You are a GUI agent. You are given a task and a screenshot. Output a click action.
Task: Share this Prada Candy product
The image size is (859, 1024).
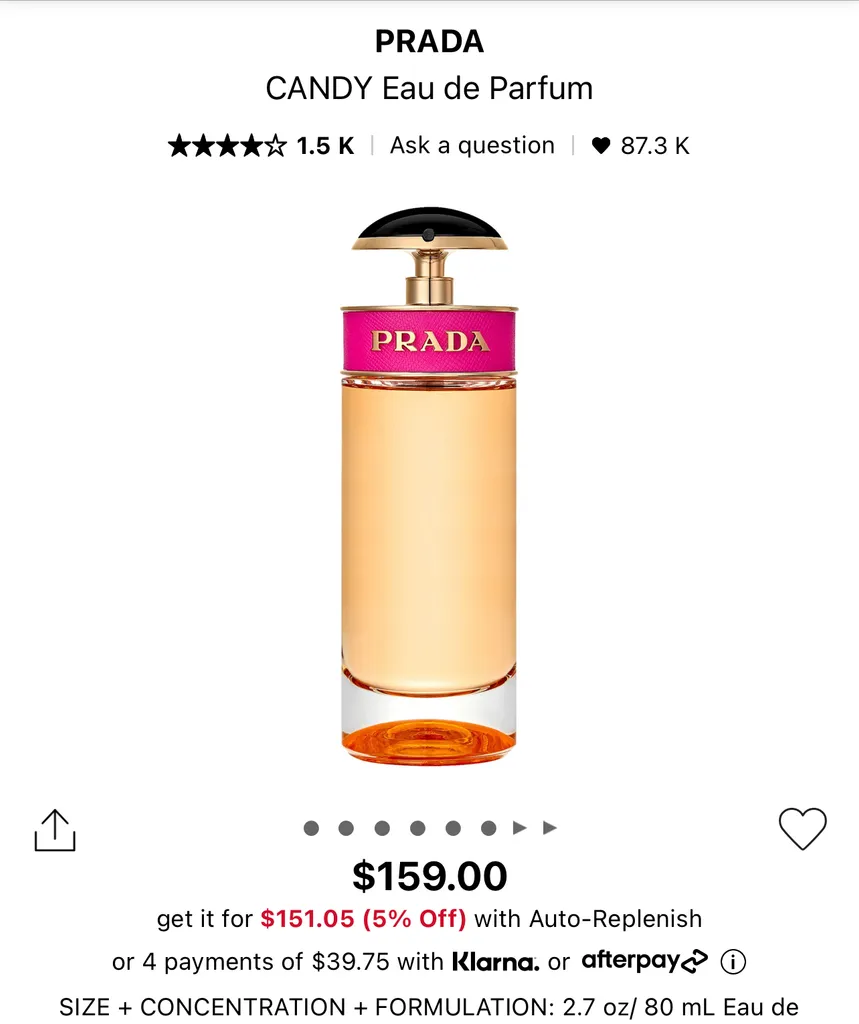pyautogui.click(x=55, y=830)
